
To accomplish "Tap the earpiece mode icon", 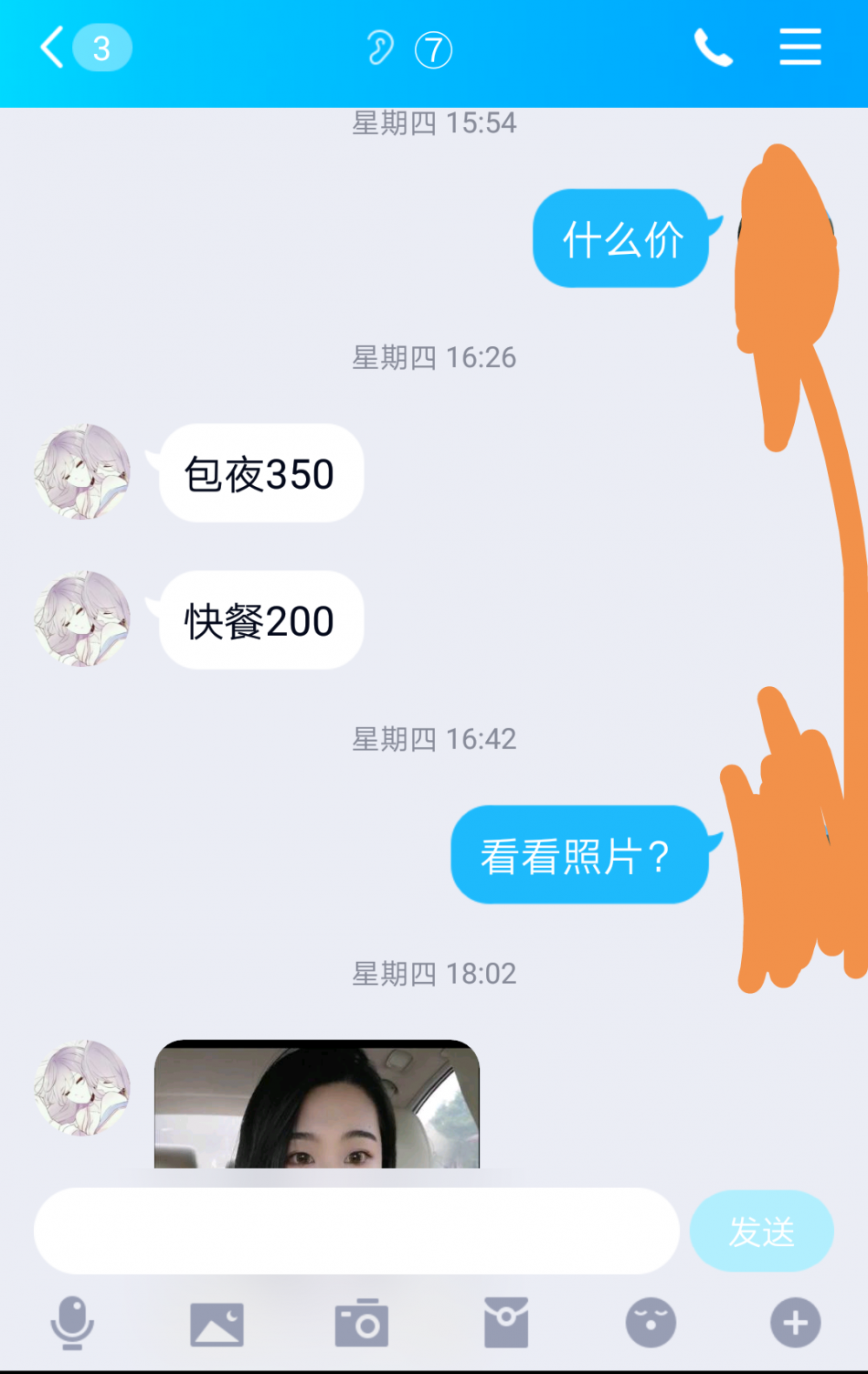I will pos(379,48).
